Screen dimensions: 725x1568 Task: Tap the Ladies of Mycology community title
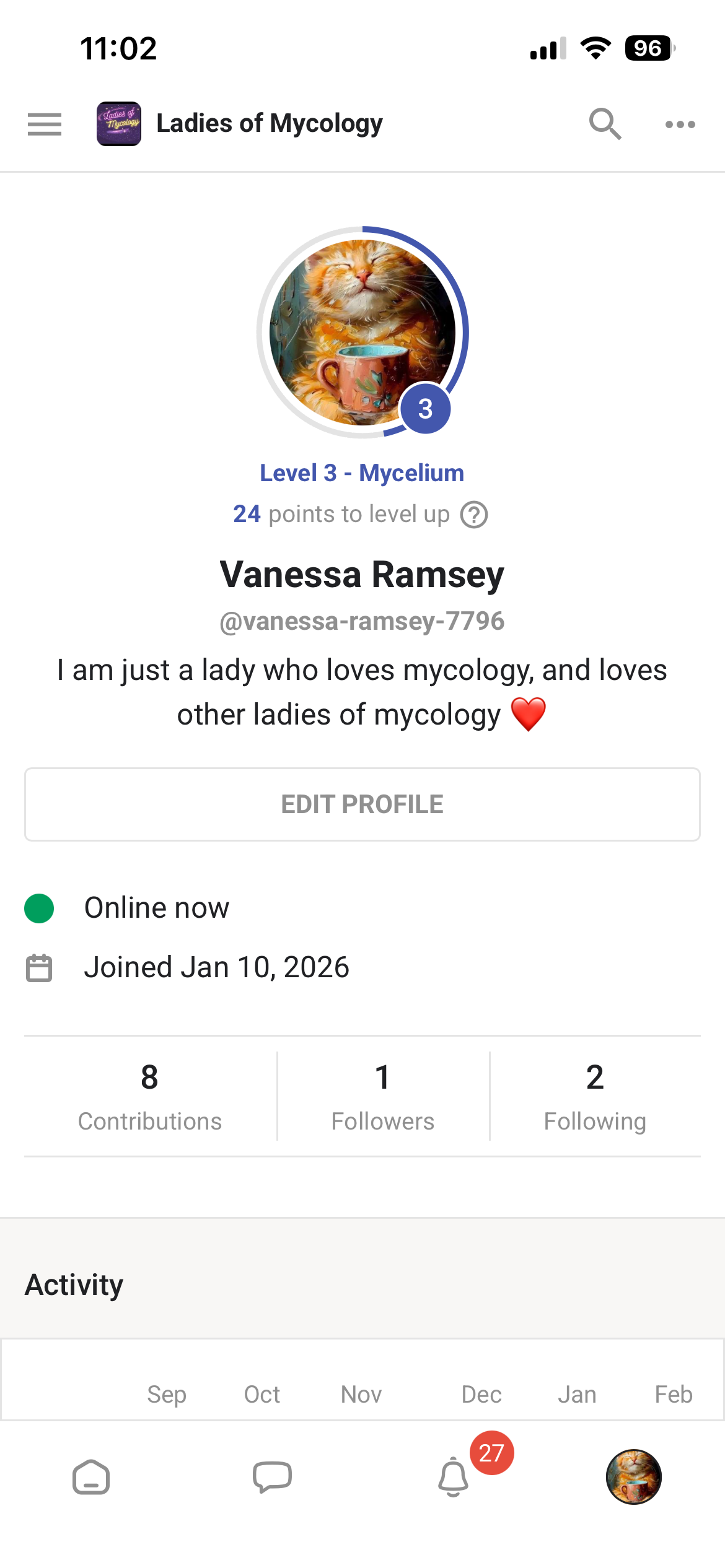270,124
